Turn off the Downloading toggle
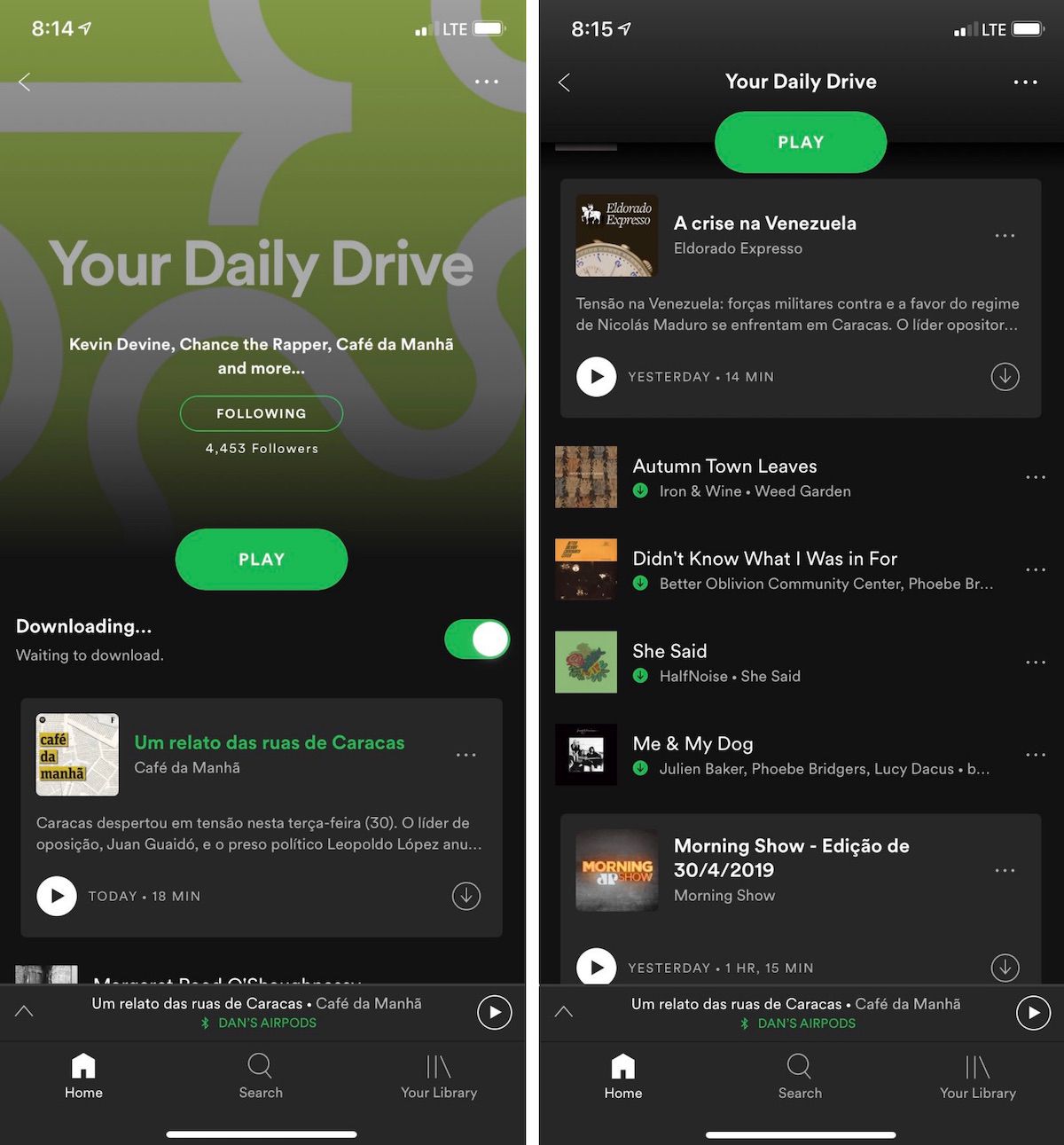Viewport: 1064px width, 1145px height. pyautogui.click(x=476, y=639)
